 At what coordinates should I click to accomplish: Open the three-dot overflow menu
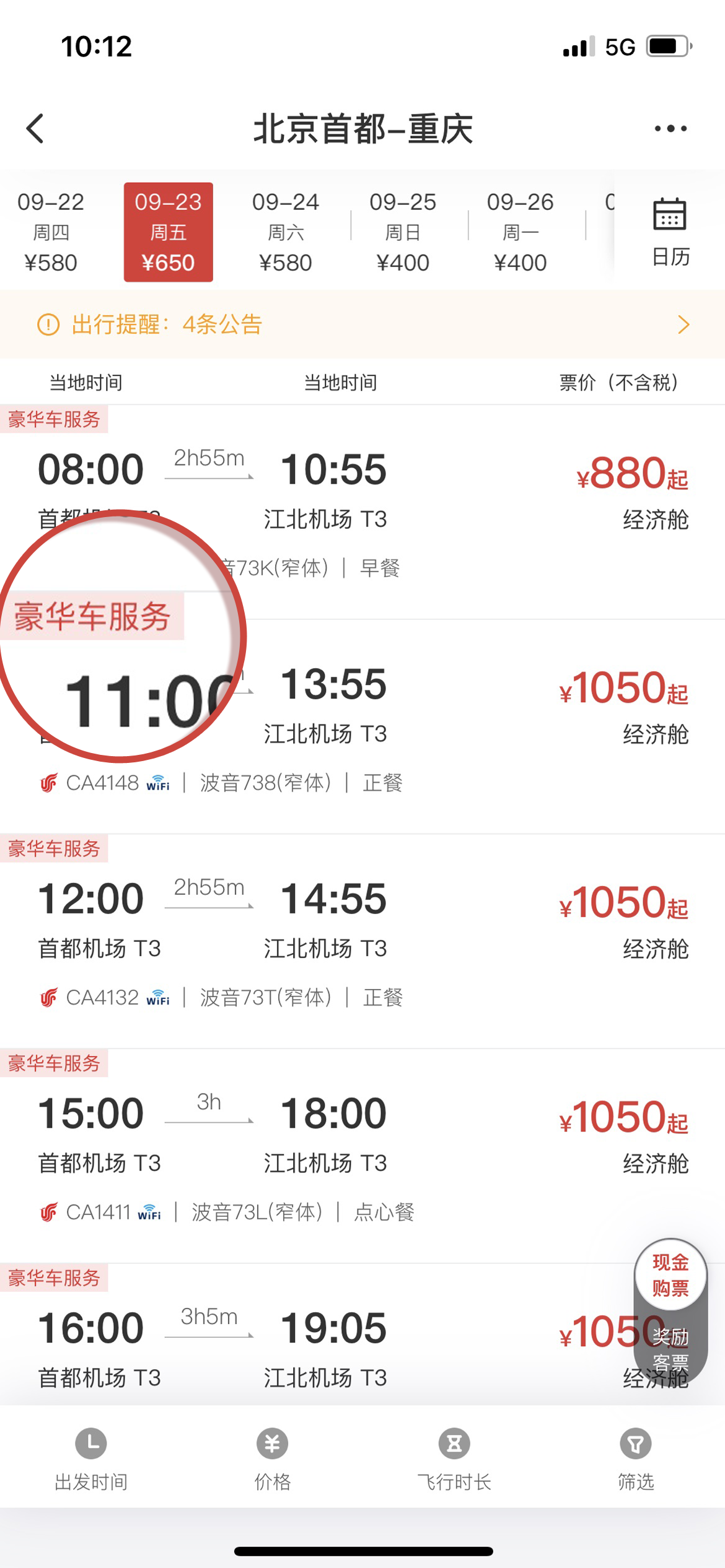tap(670, 129)
